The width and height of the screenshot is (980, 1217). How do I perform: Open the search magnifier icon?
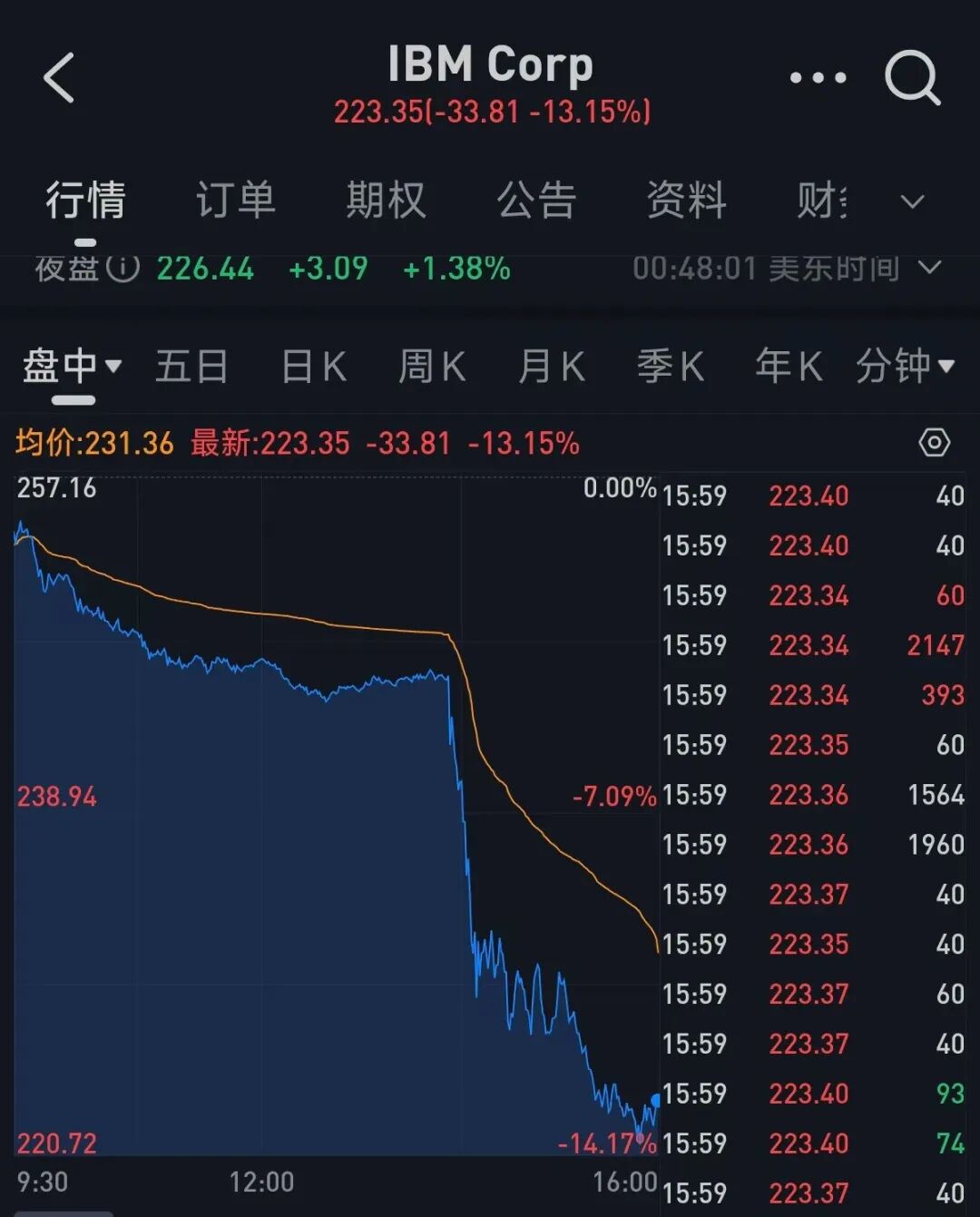(915, 78)
